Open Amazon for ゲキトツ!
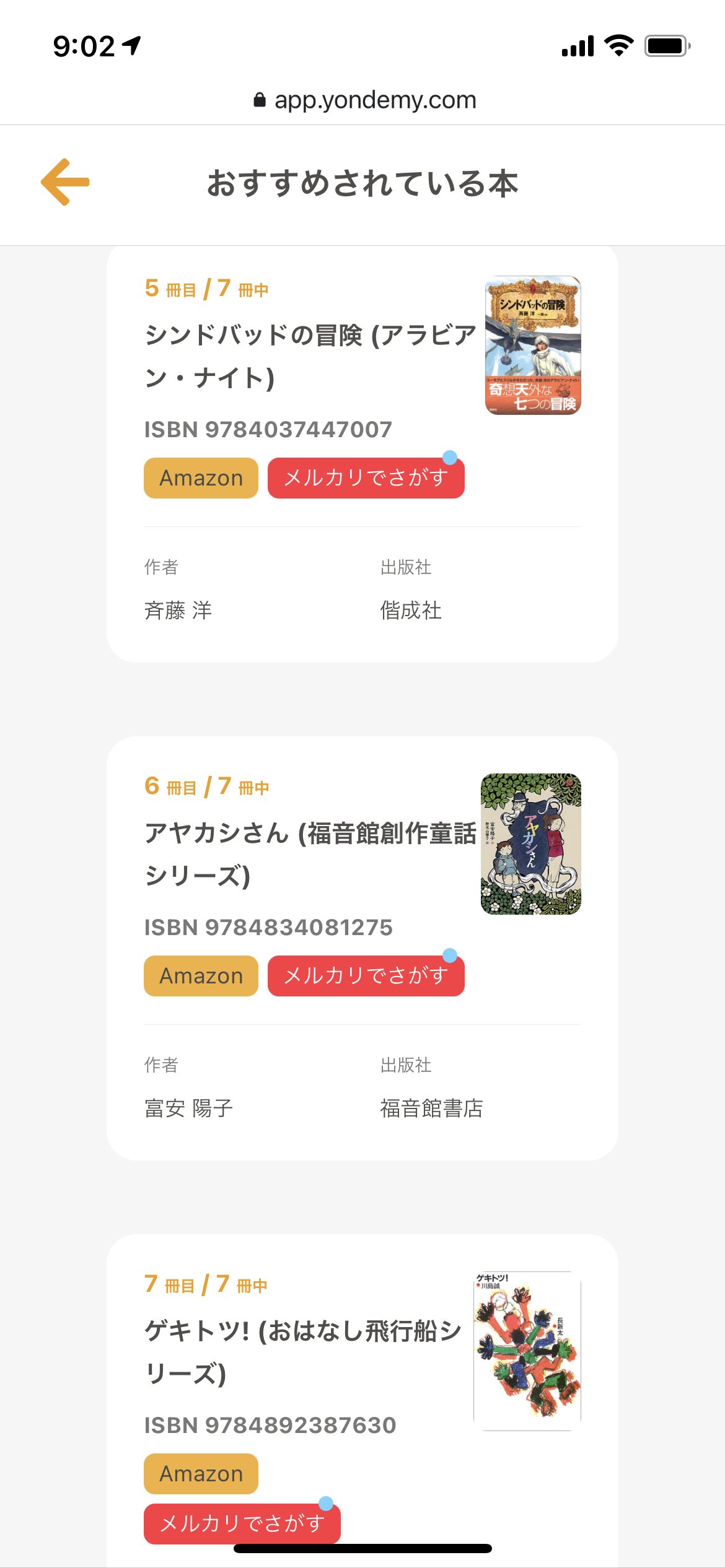 201,1474
